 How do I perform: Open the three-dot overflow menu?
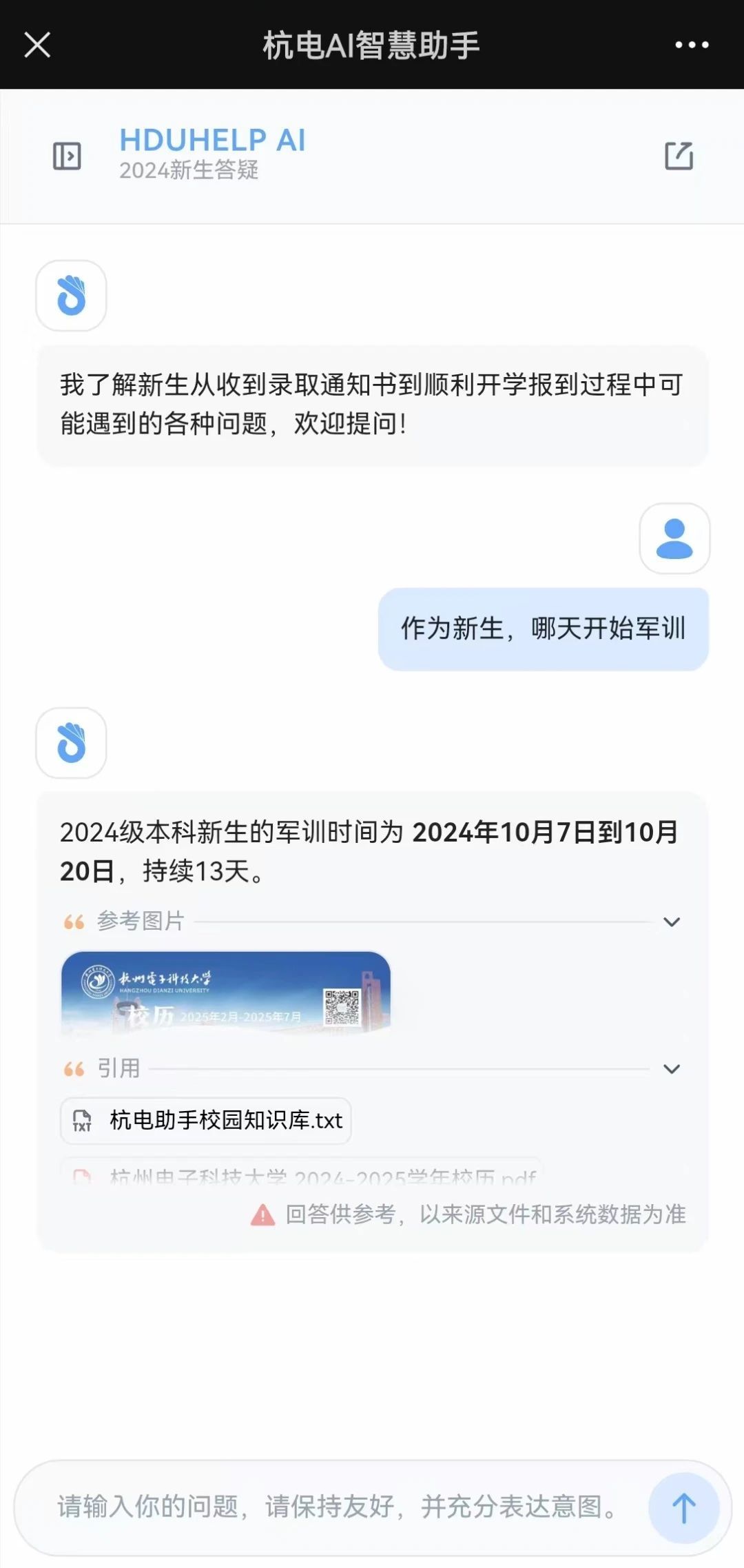pyautogui.click(x=691, y=45)
